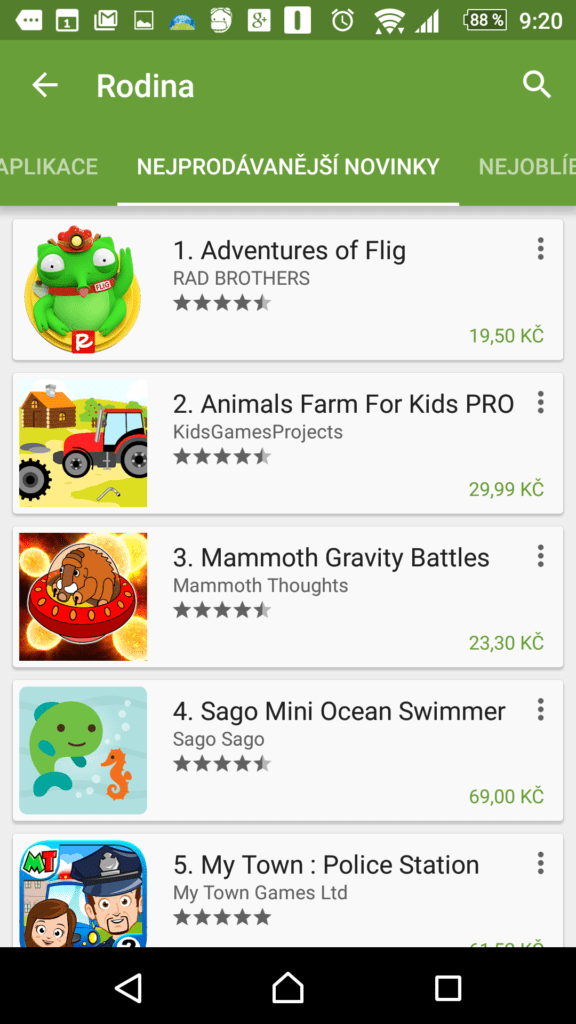This screenshot has height=1024, width=576.
Task: Open the Mammoth Gravity Battles card
Action: [288, 597]
